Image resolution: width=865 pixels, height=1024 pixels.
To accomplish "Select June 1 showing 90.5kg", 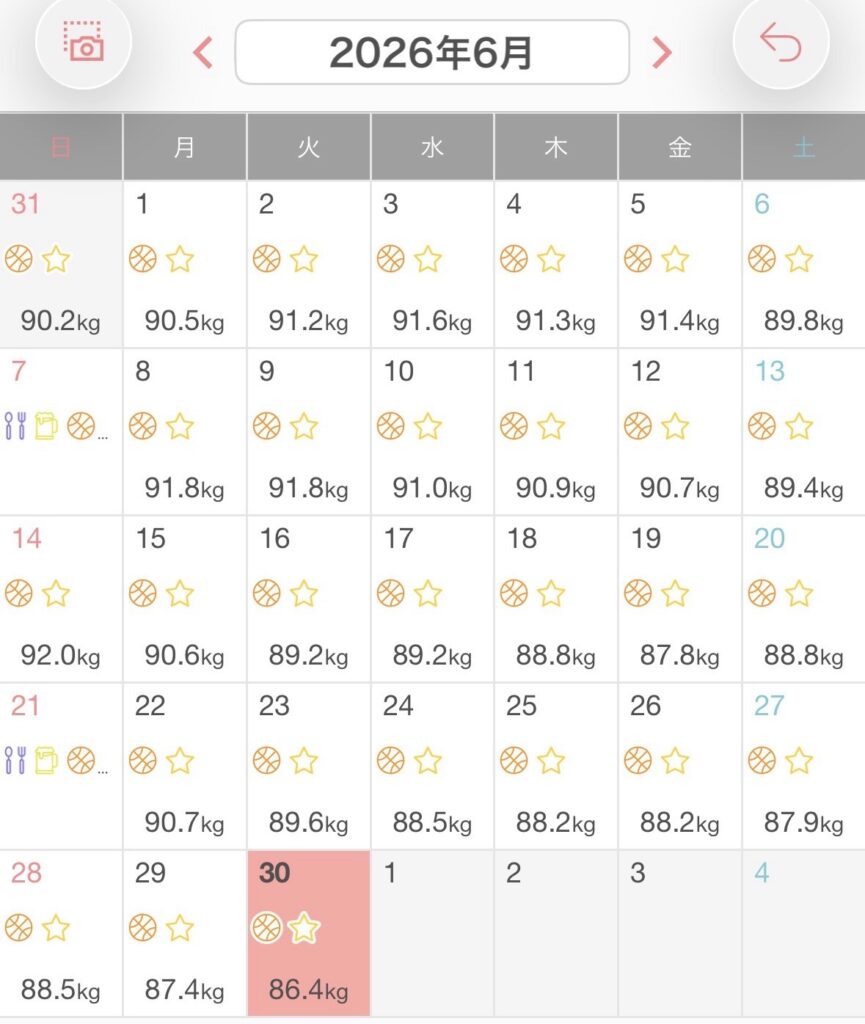I will (x=185, y=264).
